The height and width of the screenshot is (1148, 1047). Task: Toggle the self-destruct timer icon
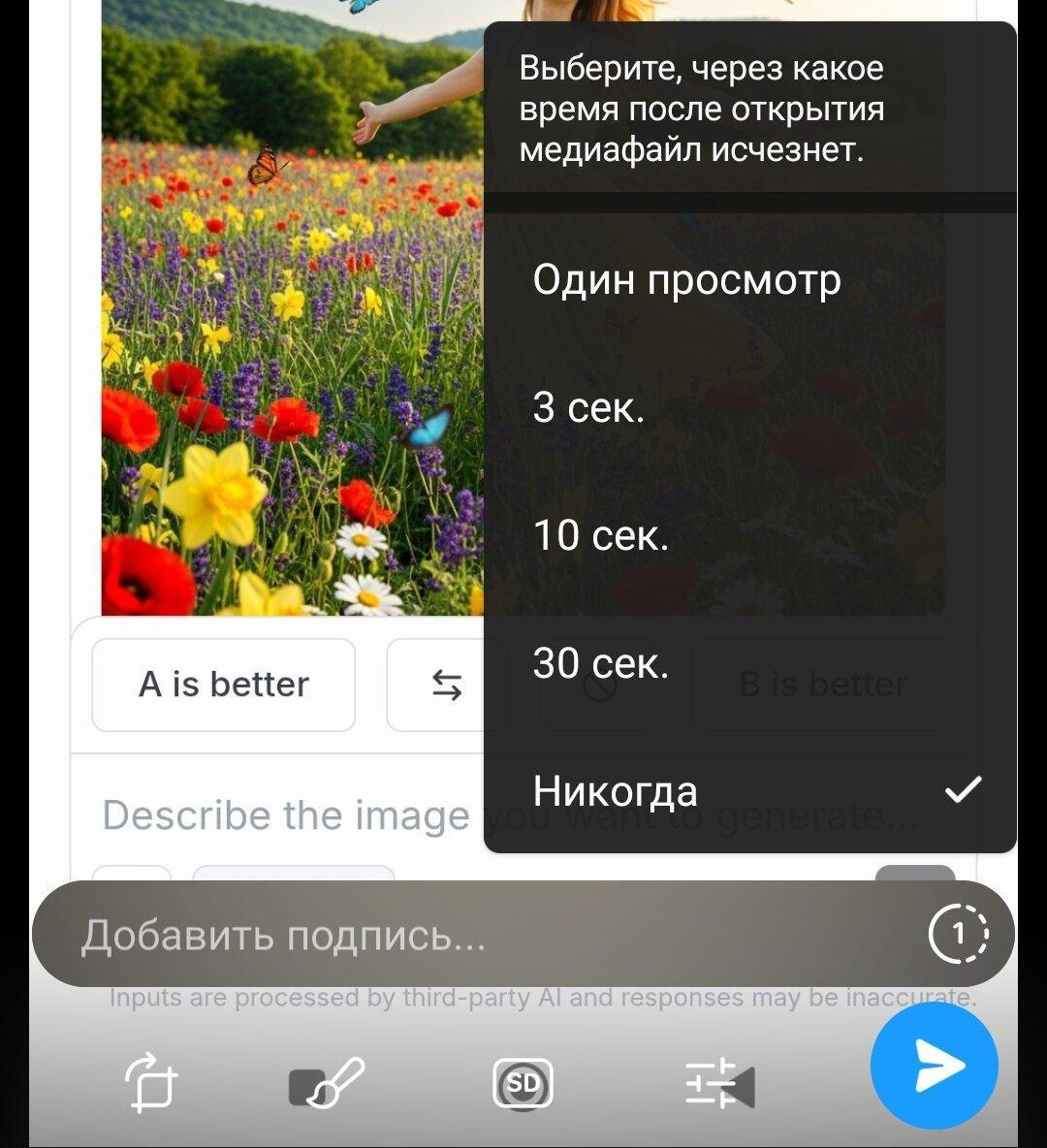[x=958, y=934]
